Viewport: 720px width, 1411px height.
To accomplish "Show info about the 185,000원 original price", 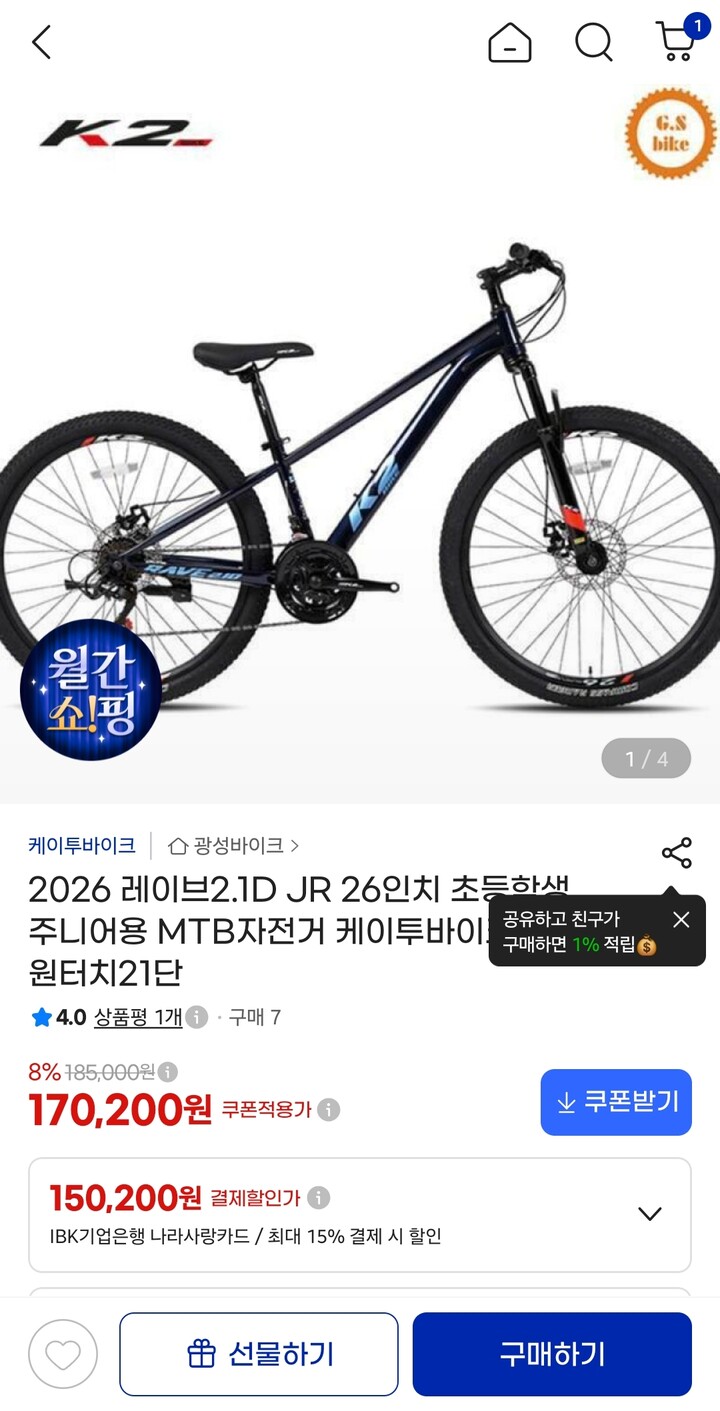I will click(x=168, y=1072).
